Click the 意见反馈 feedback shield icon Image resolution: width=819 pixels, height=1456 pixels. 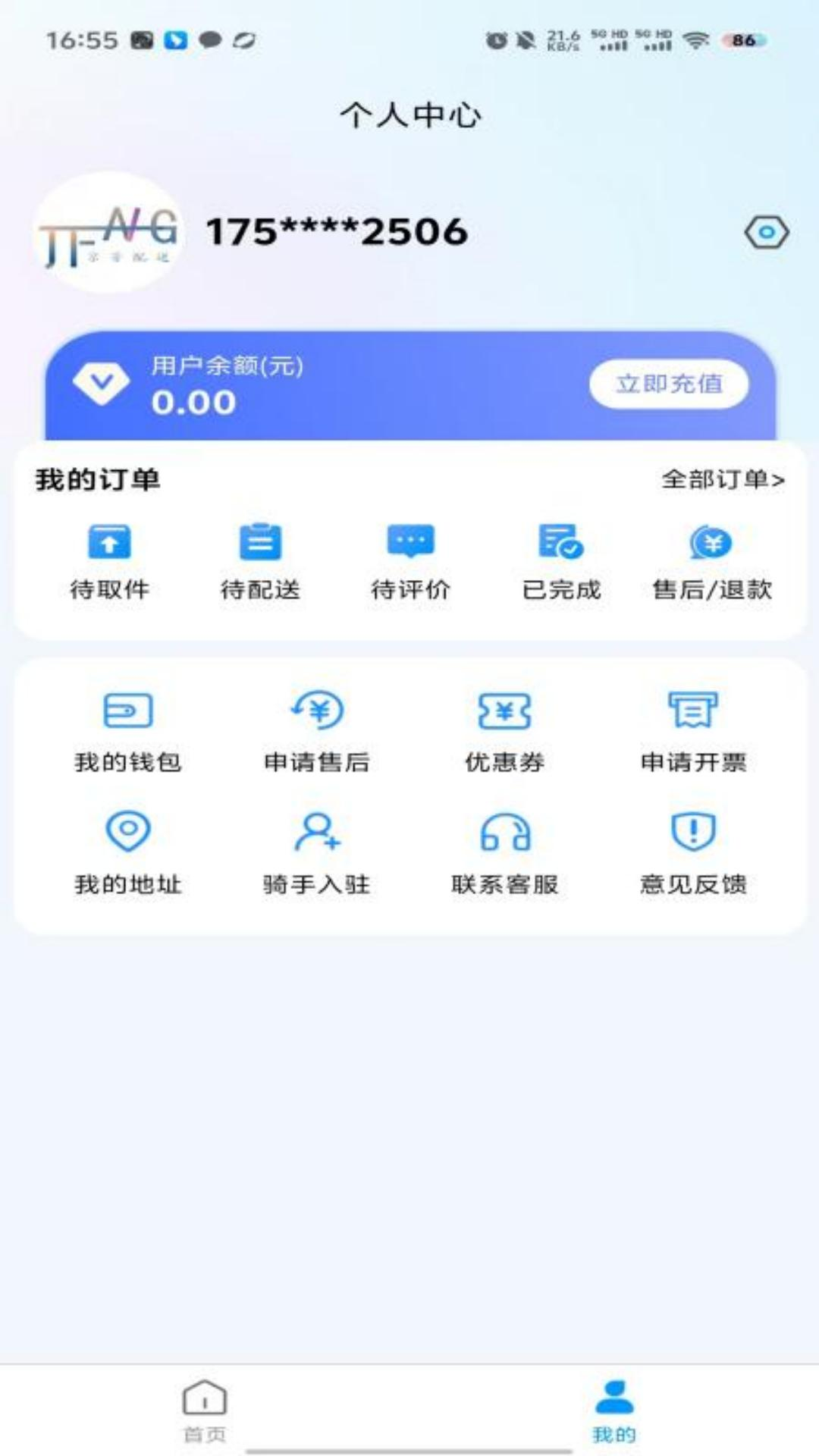click(691, 833)
